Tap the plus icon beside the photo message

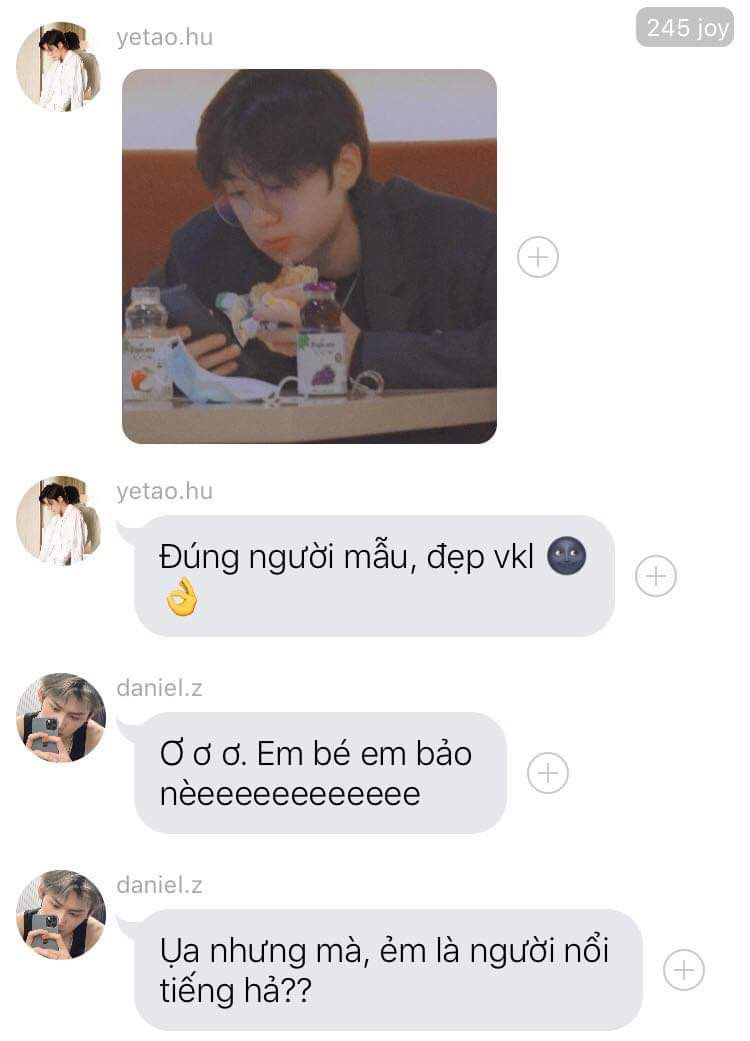tap(538, 257)
